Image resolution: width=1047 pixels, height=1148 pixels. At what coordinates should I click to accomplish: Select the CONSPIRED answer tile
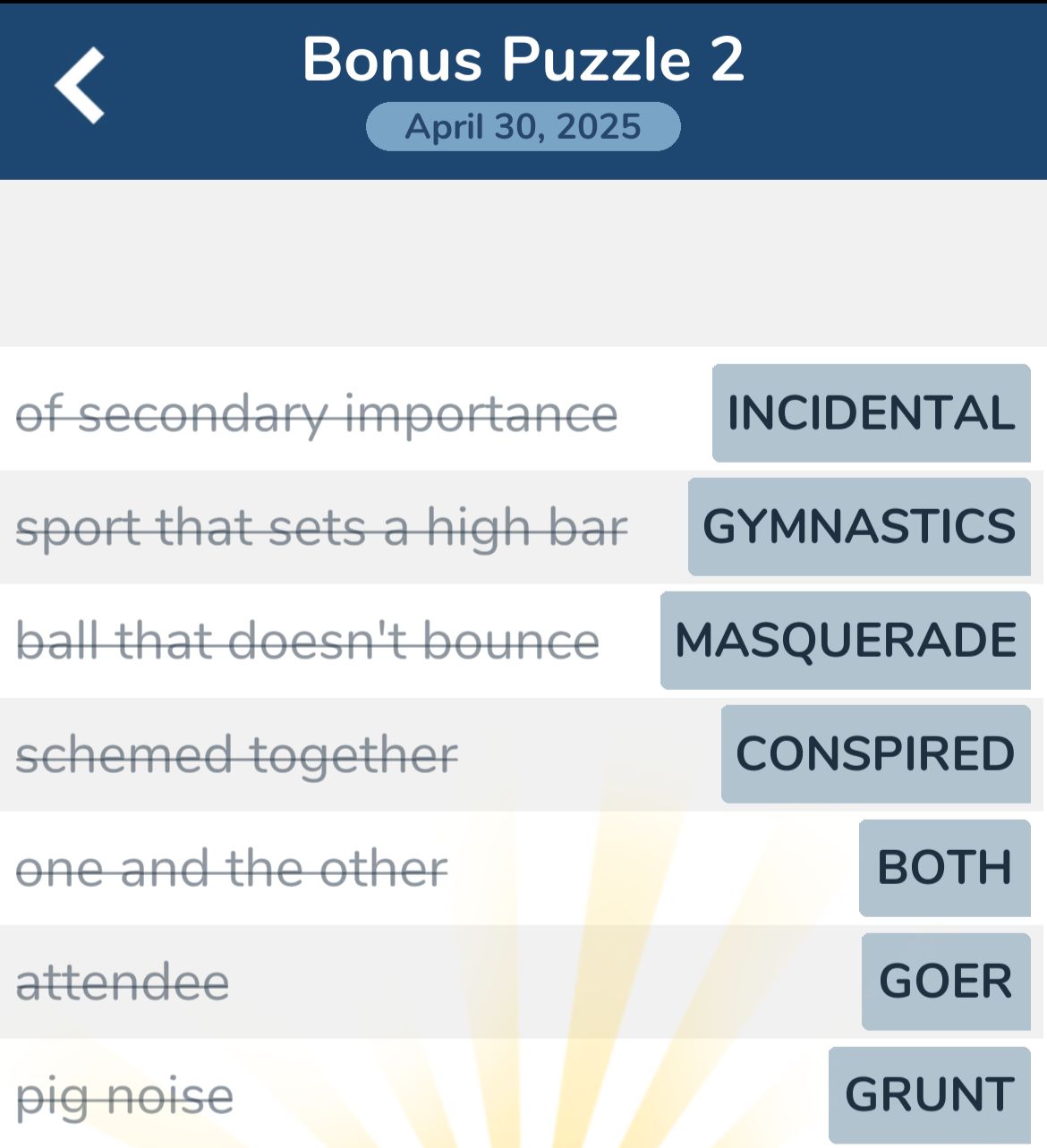pyautogui.click(x=874, y=753)
